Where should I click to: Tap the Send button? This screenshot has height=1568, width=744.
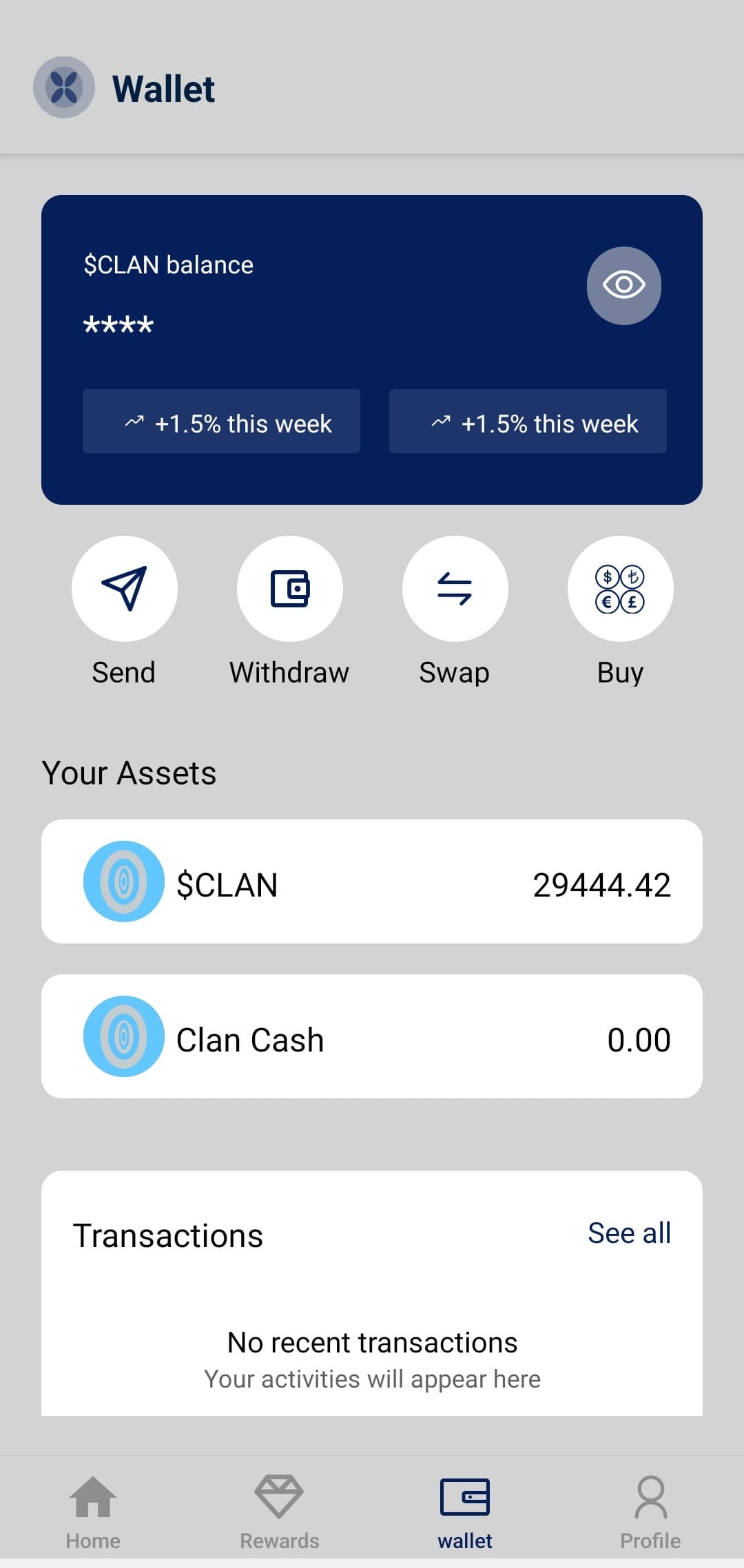tap(125, 589)
